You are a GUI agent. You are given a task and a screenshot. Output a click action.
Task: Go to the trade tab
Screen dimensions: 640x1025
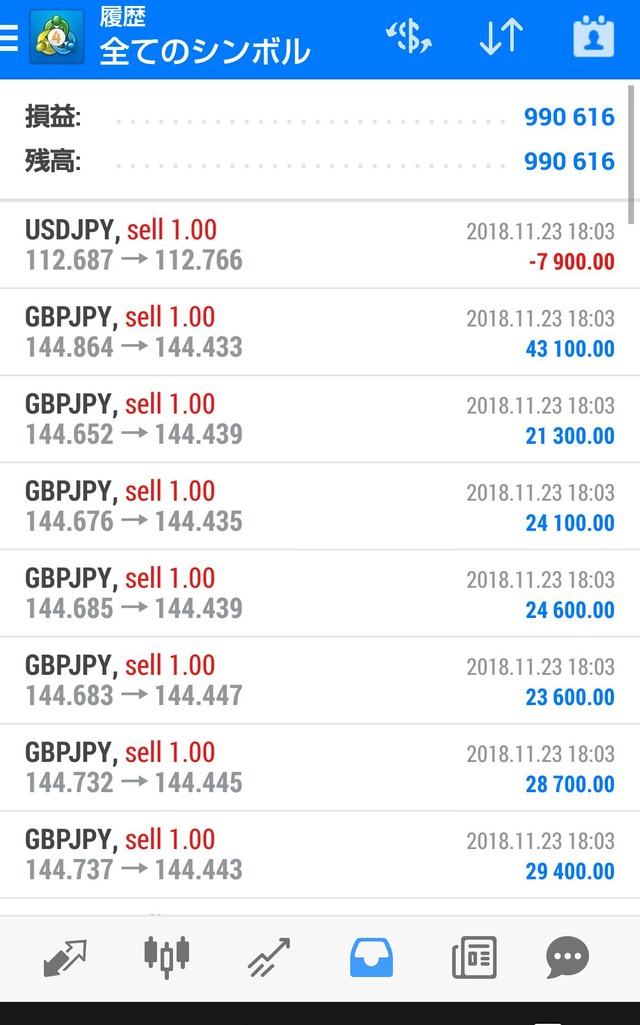pyautogui.click(x=269, y=958)
